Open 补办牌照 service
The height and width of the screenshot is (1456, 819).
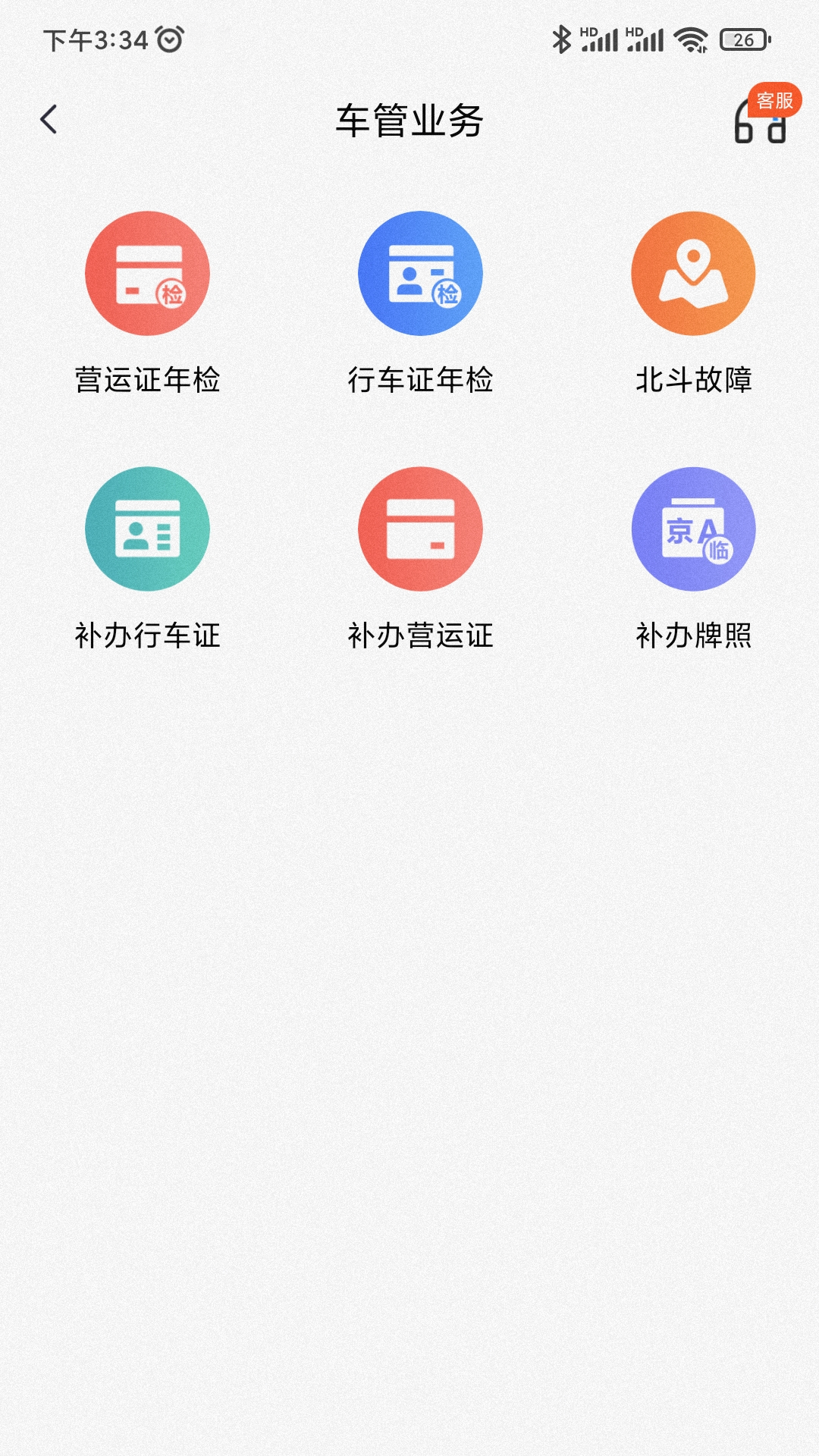693,529
